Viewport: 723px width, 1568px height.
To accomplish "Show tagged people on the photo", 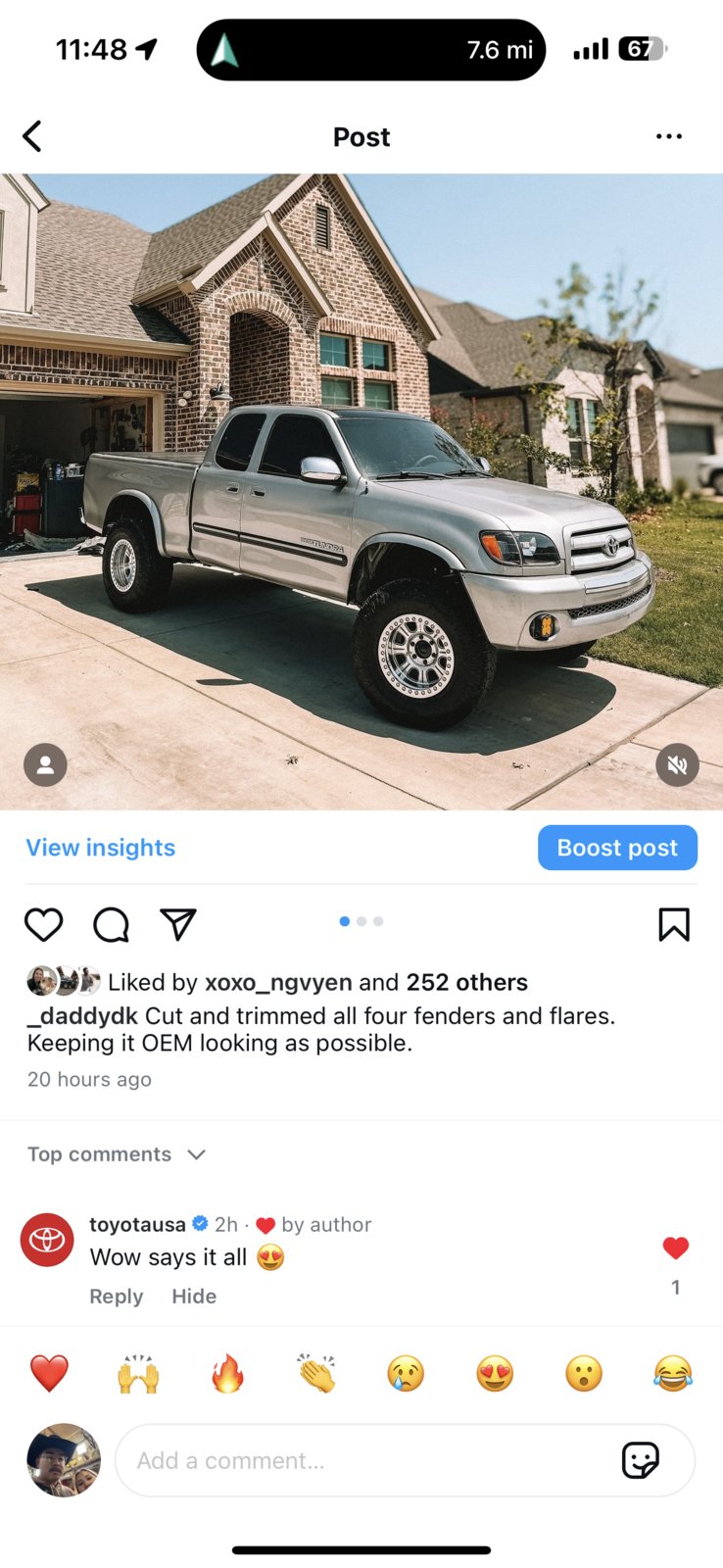I will (45, 765).
